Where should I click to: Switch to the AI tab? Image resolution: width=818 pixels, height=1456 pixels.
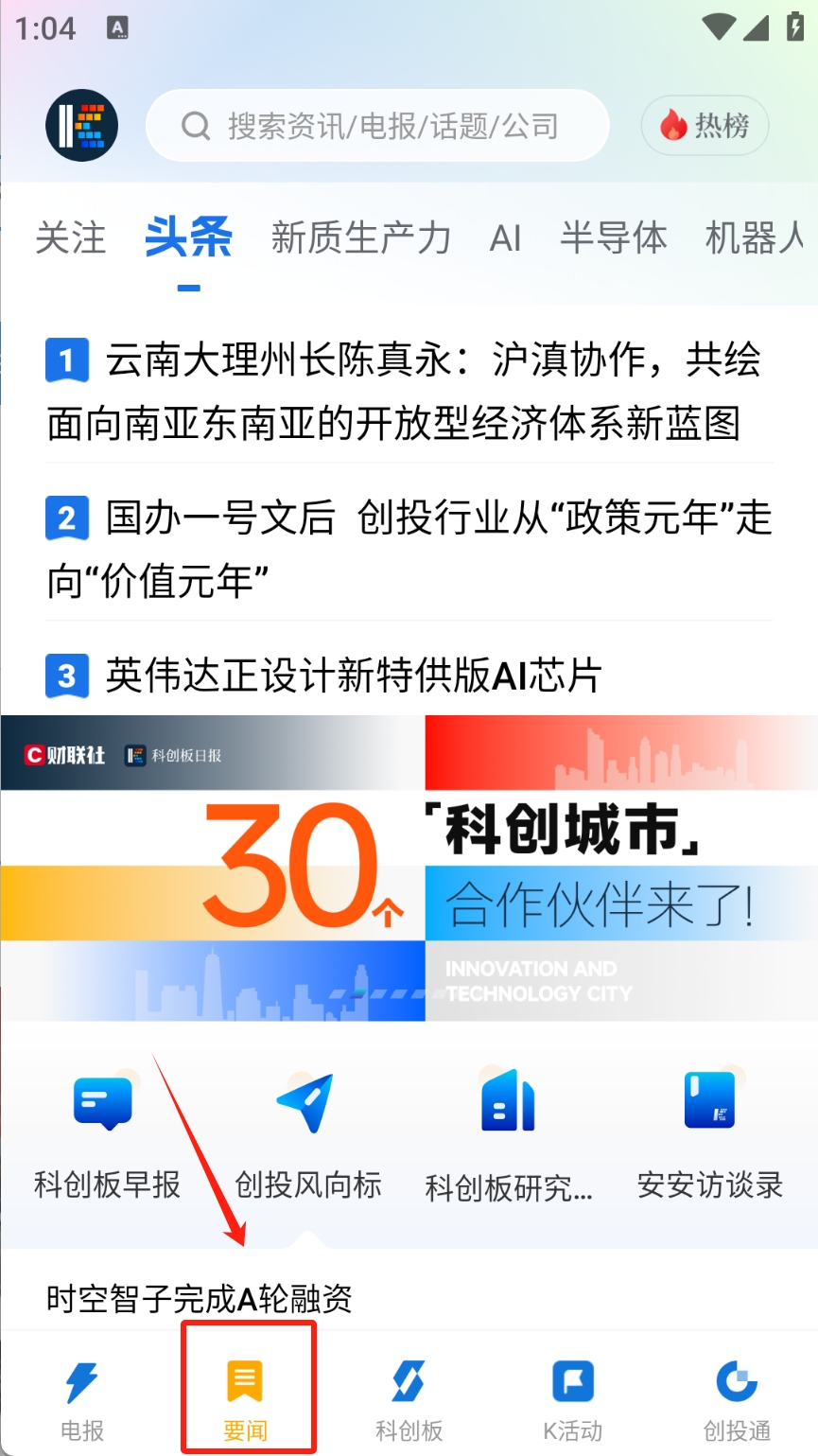coord(505,238)
